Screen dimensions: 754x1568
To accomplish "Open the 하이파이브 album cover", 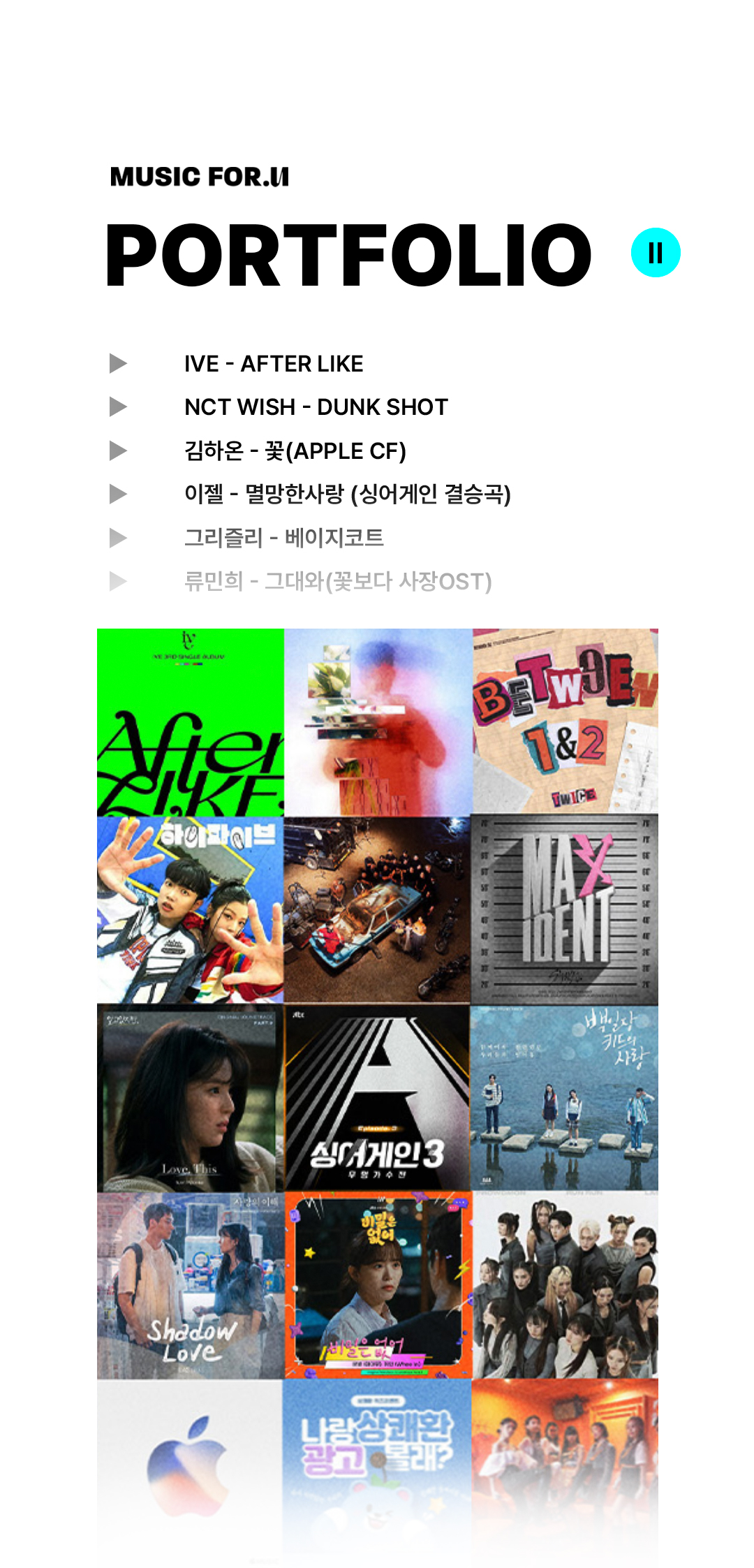I will 191,910.
